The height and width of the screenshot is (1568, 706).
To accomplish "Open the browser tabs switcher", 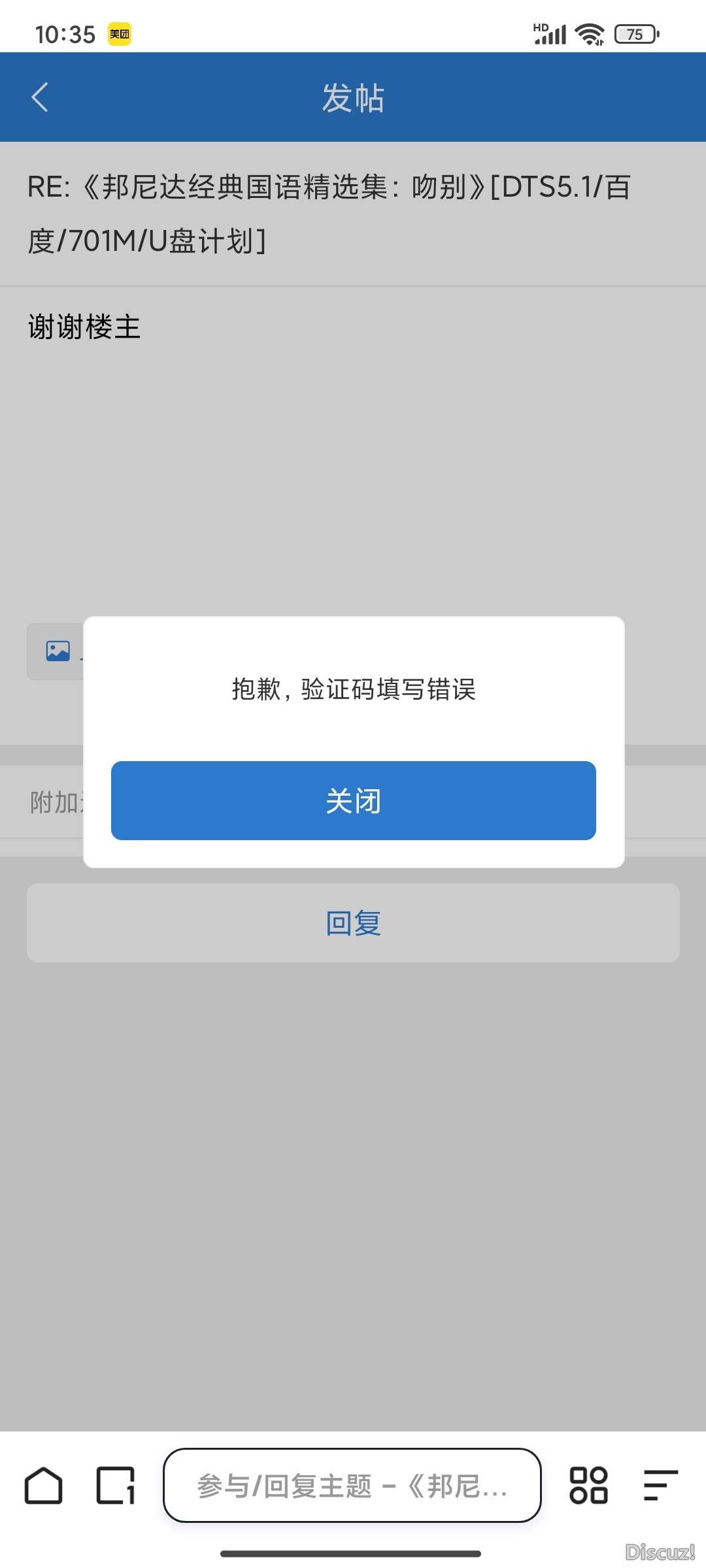I will (116, 1486).
